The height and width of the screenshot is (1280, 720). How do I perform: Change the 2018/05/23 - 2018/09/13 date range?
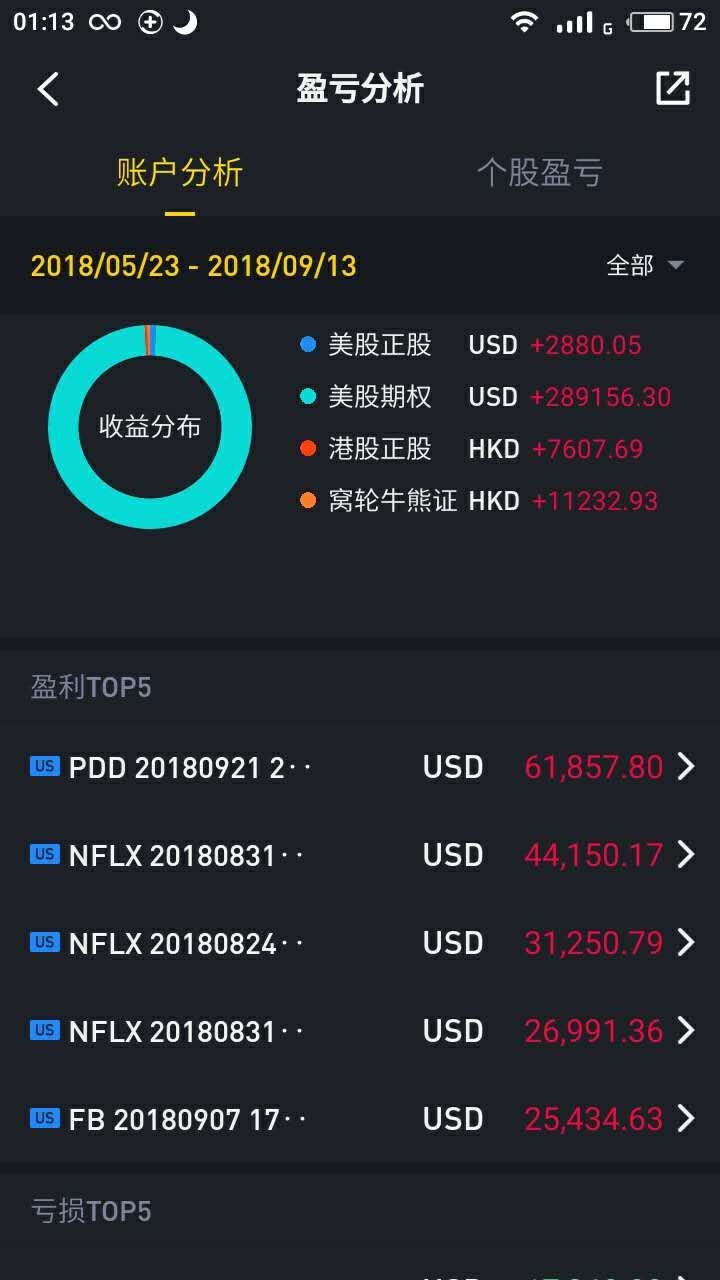pos(193,266)
